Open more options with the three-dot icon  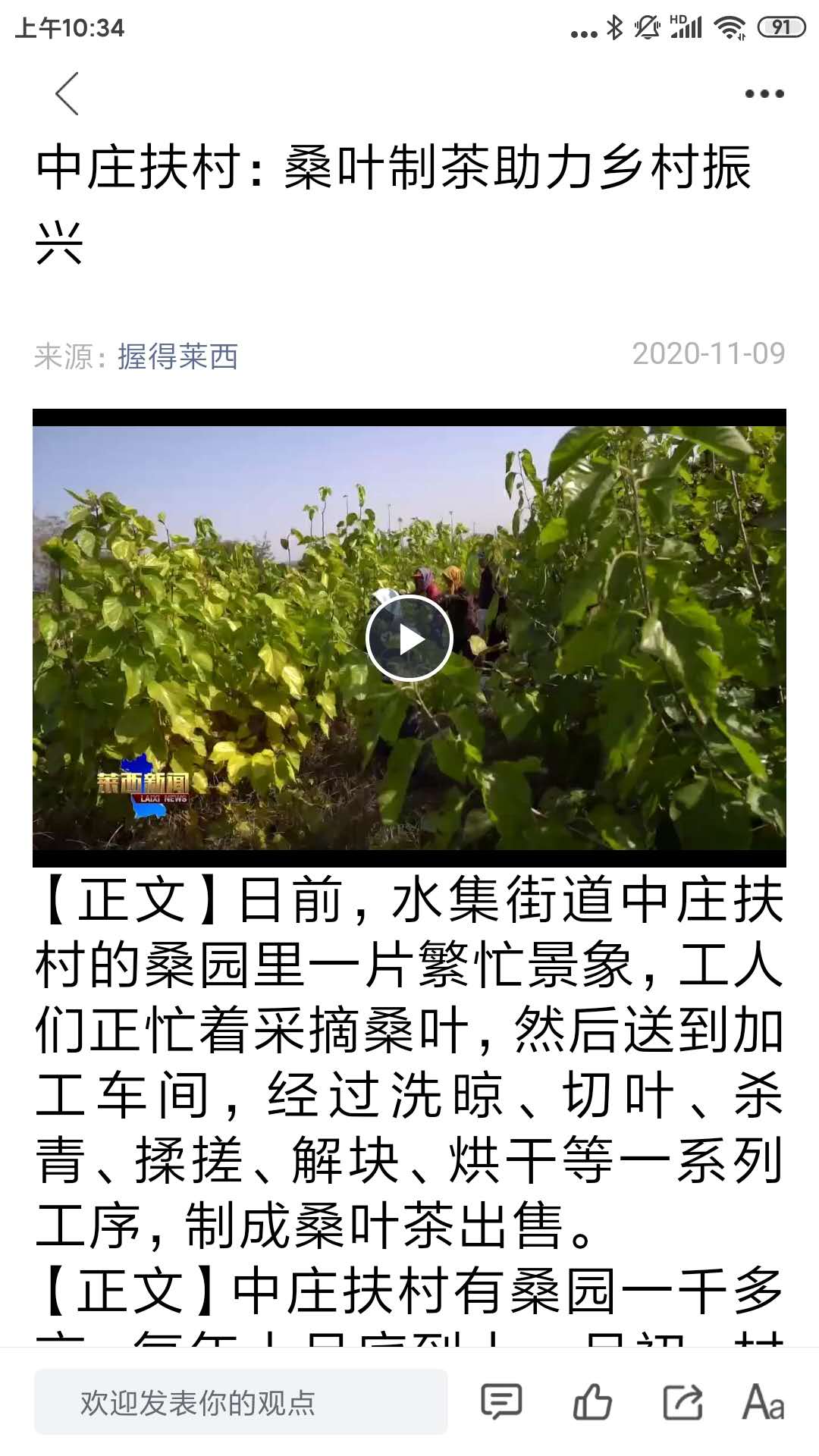click(x=762, y=93)
